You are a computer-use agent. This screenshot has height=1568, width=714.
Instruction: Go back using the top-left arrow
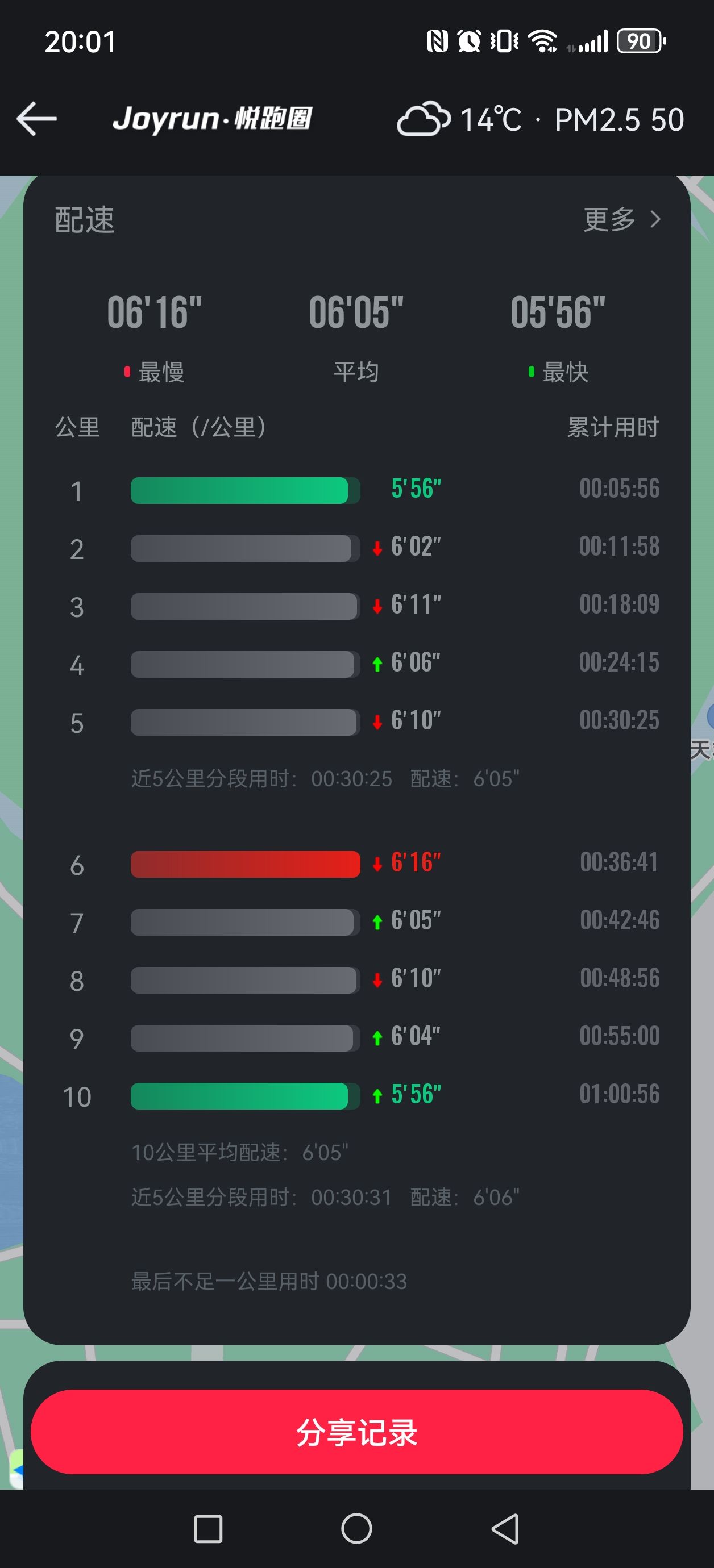[36, 119]
